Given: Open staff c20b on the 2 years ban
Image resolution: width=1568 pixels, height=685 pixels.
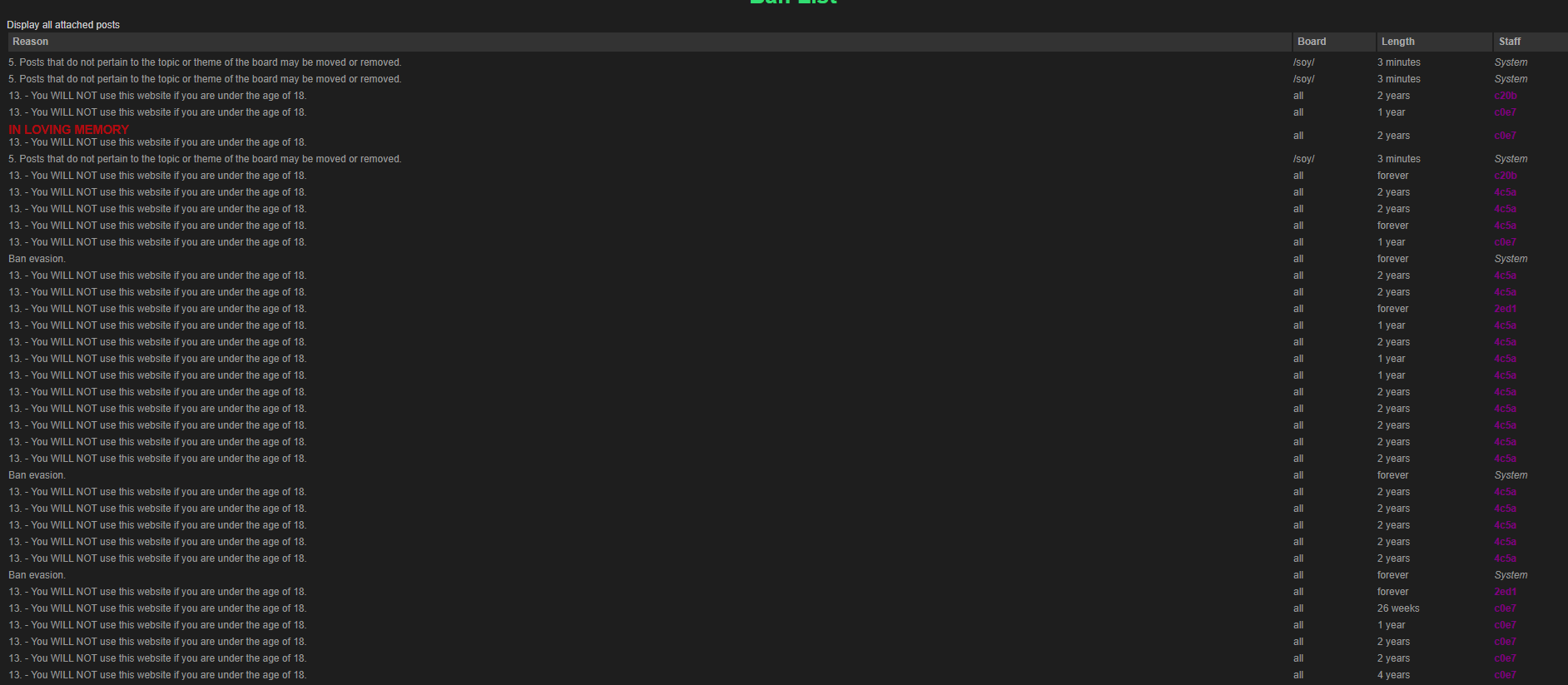Looking at the screenshot, I should 1505,96.
